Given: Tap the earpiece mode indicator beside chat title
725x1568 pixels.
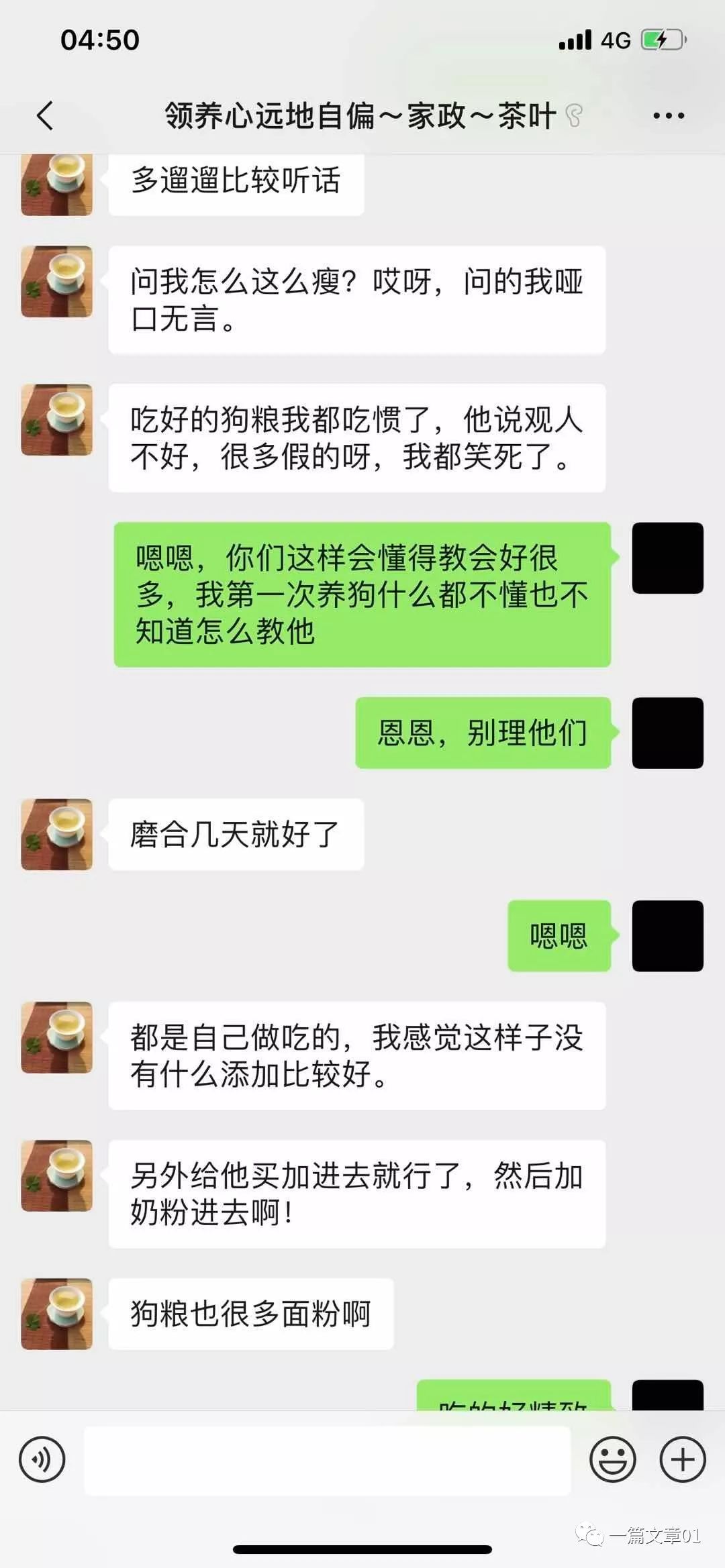Looking at the screenshot, I should point(574,115).
